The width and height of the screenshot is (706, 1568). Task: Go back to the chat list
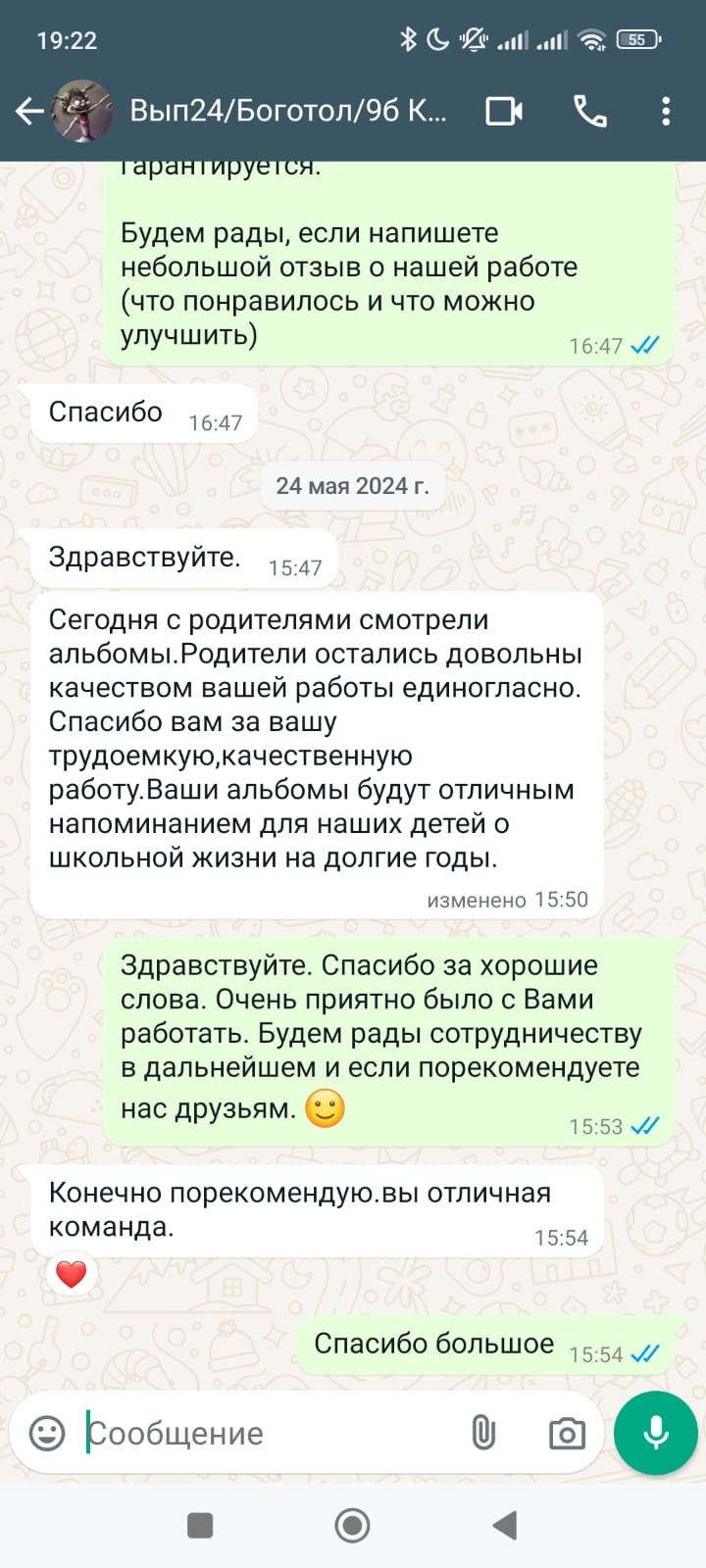(29, 112)
